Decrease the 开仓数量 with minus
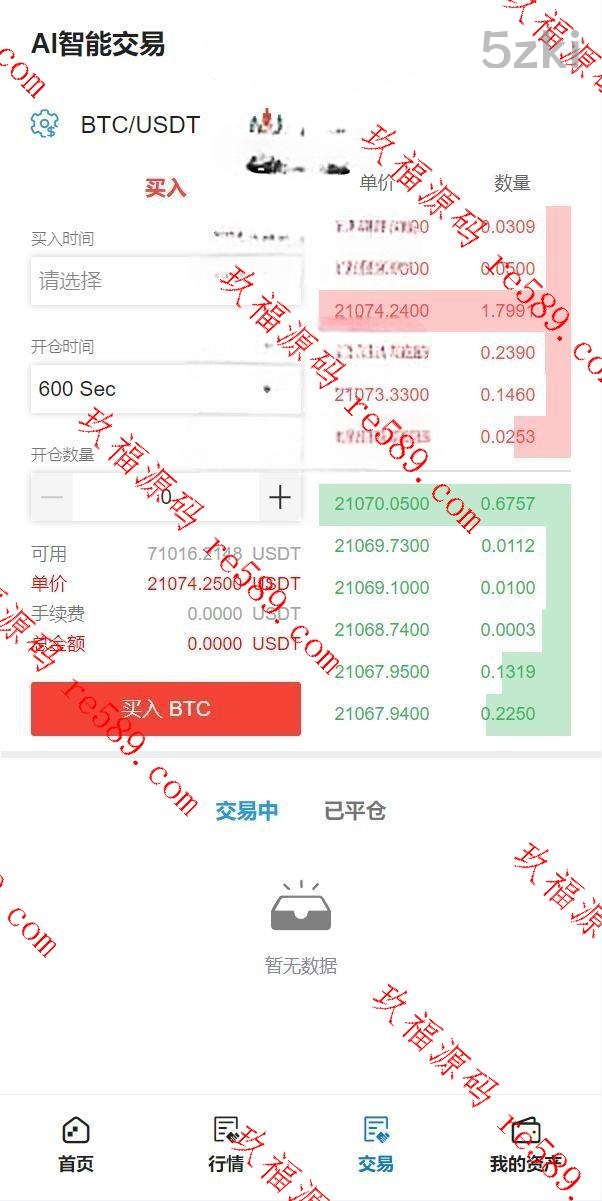 52,497
